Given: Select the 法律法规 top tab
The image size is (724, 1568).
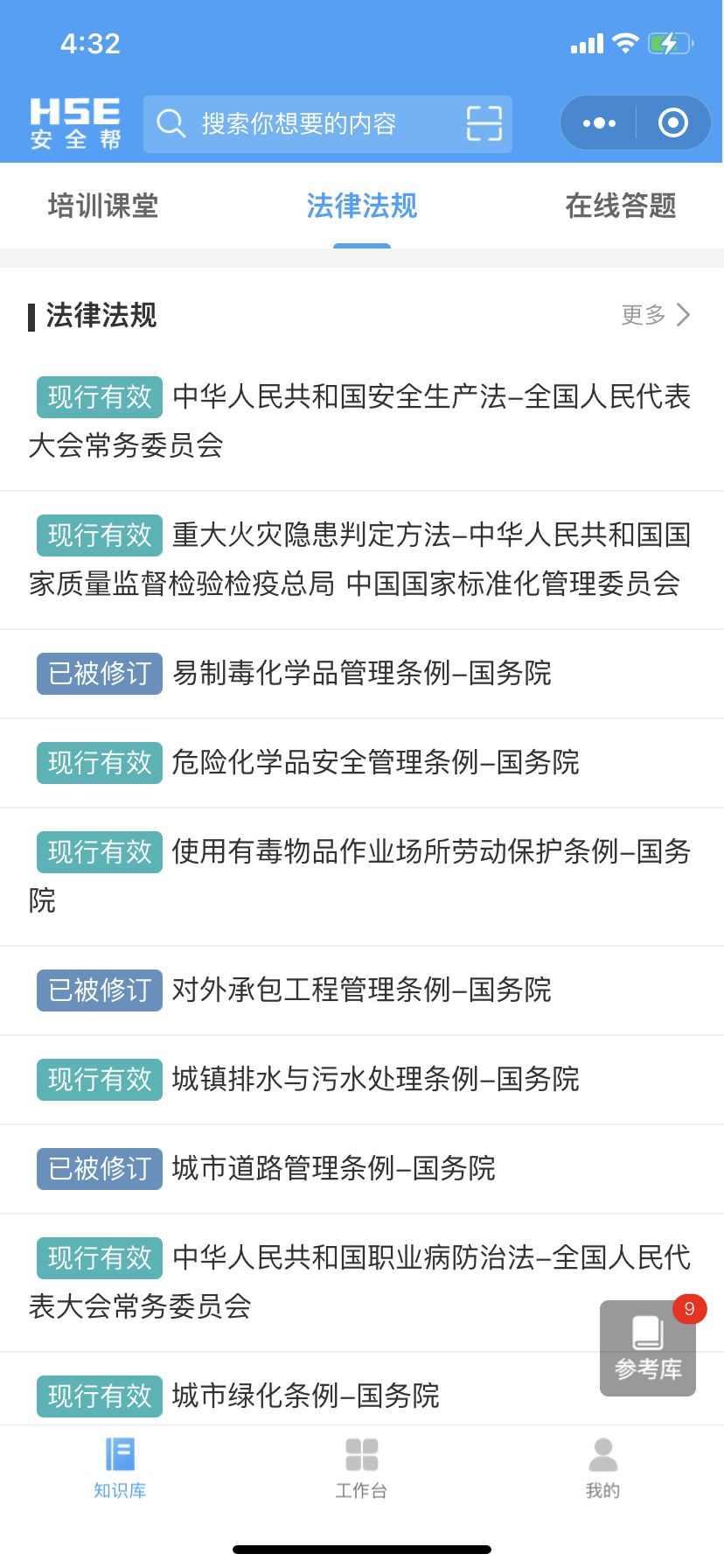Looking at the screenshot, I should [362, 206].
